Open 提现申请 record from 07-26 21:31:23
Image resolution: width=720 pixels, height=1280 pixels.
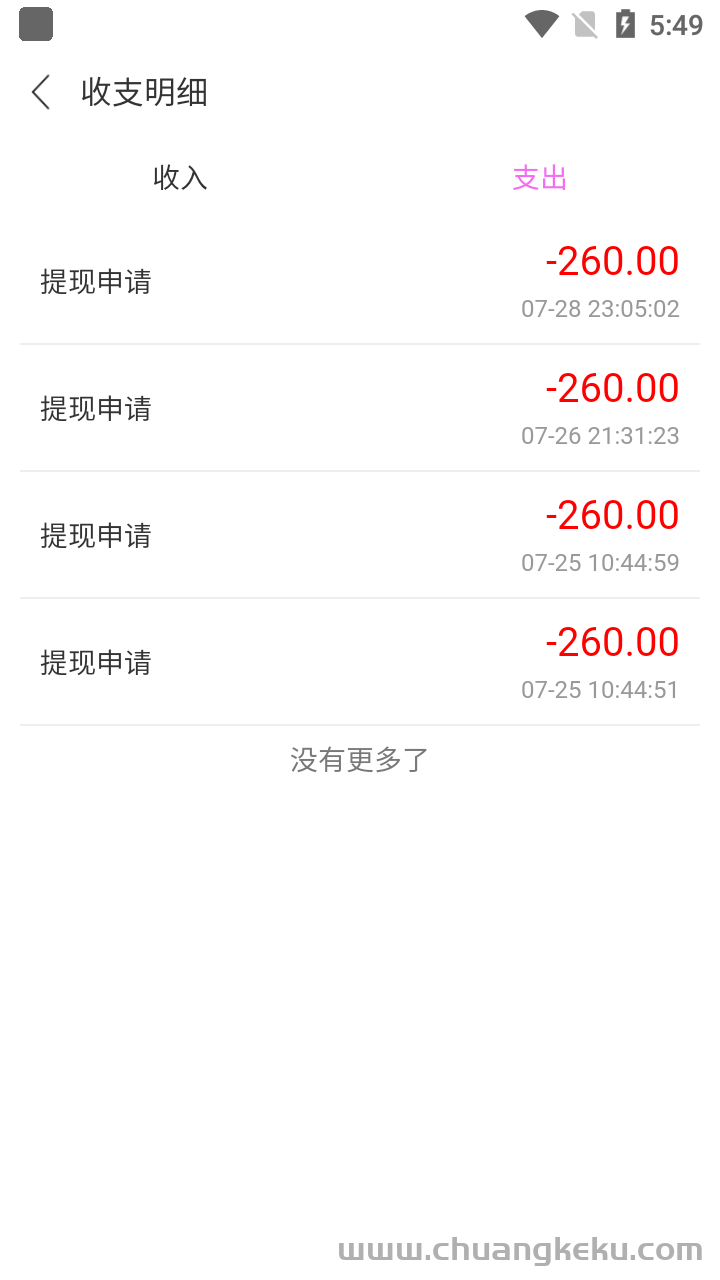tap(360, 408)
